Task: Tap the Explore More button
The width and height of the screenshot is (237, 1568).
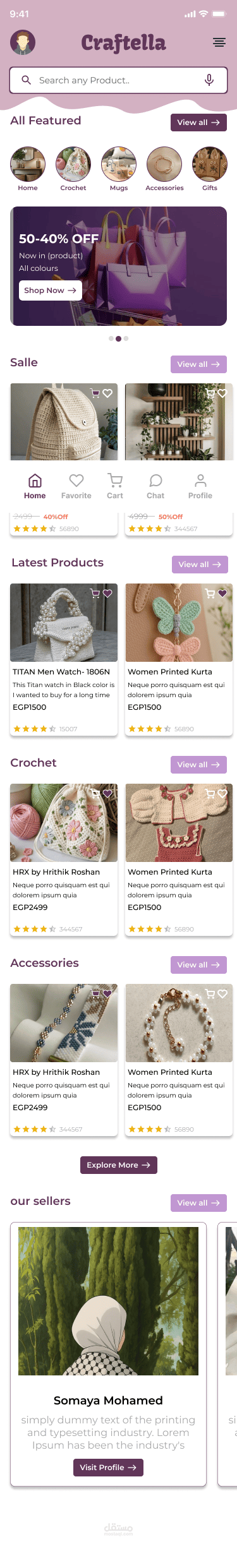Action: (x=119, y=1165)
